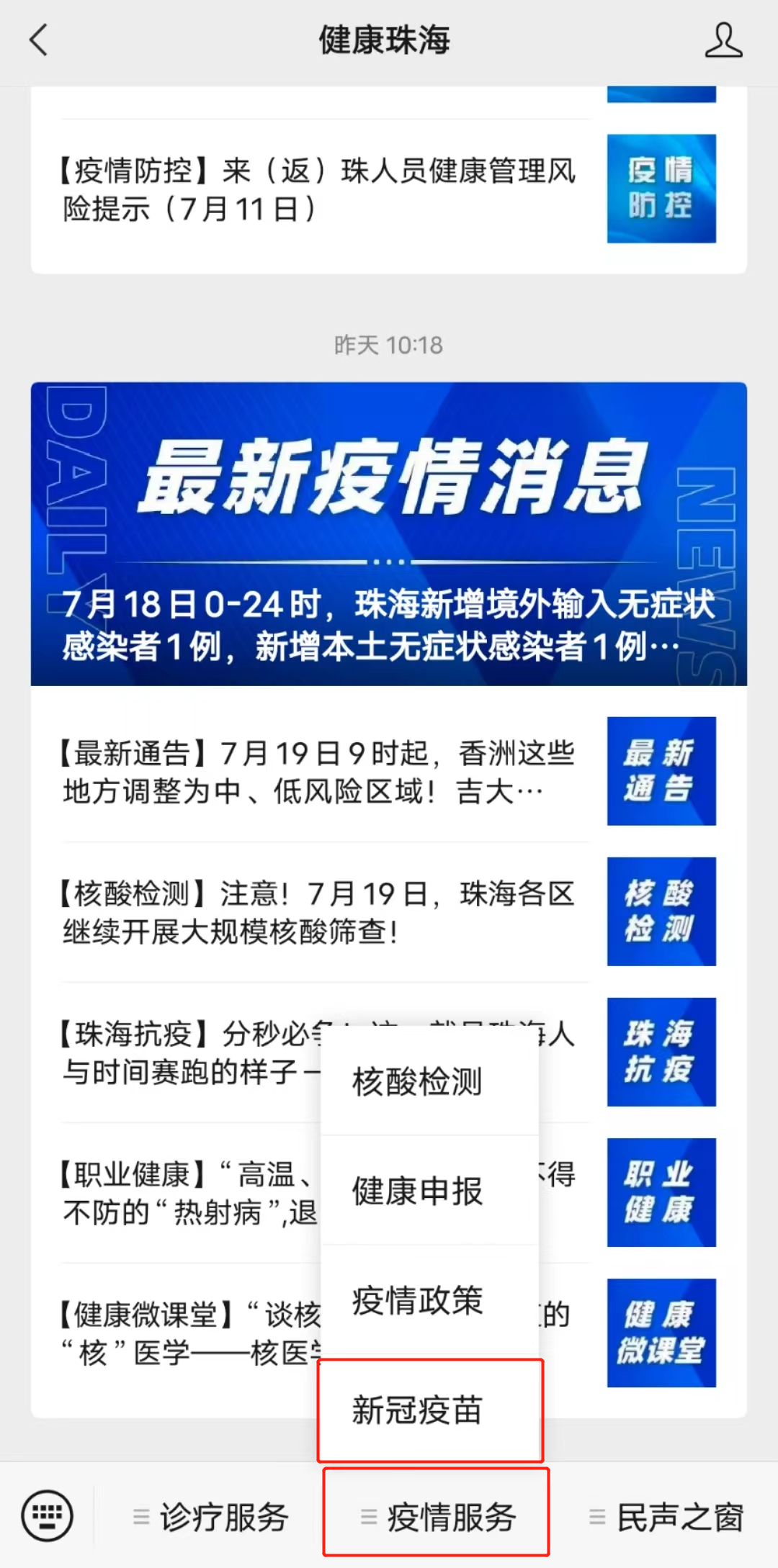Switch to keyboard input mode
Image resolution: width=778 pixels, height=1568 pixels.
point(48,1515)
